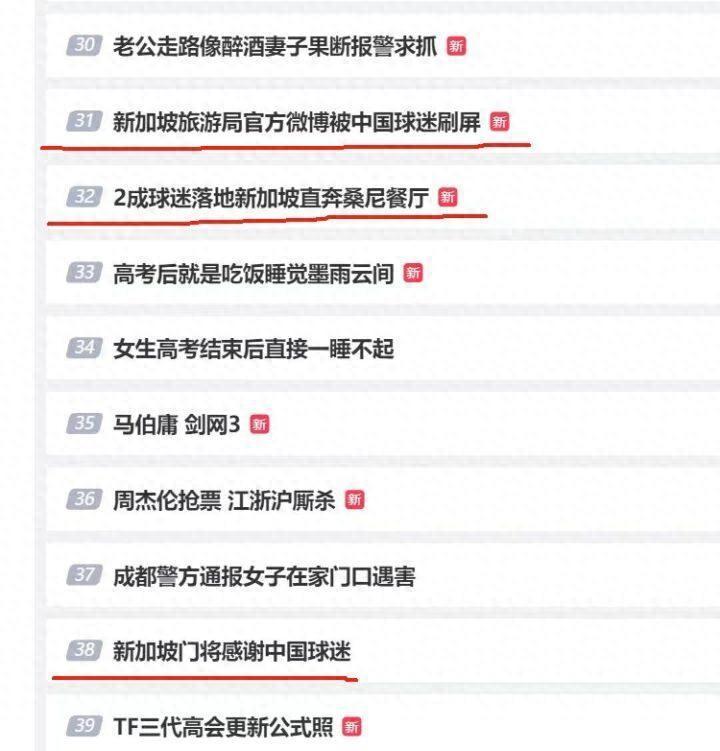Open topic 成都警方通报女子在家门口遇害

point(264,576)
